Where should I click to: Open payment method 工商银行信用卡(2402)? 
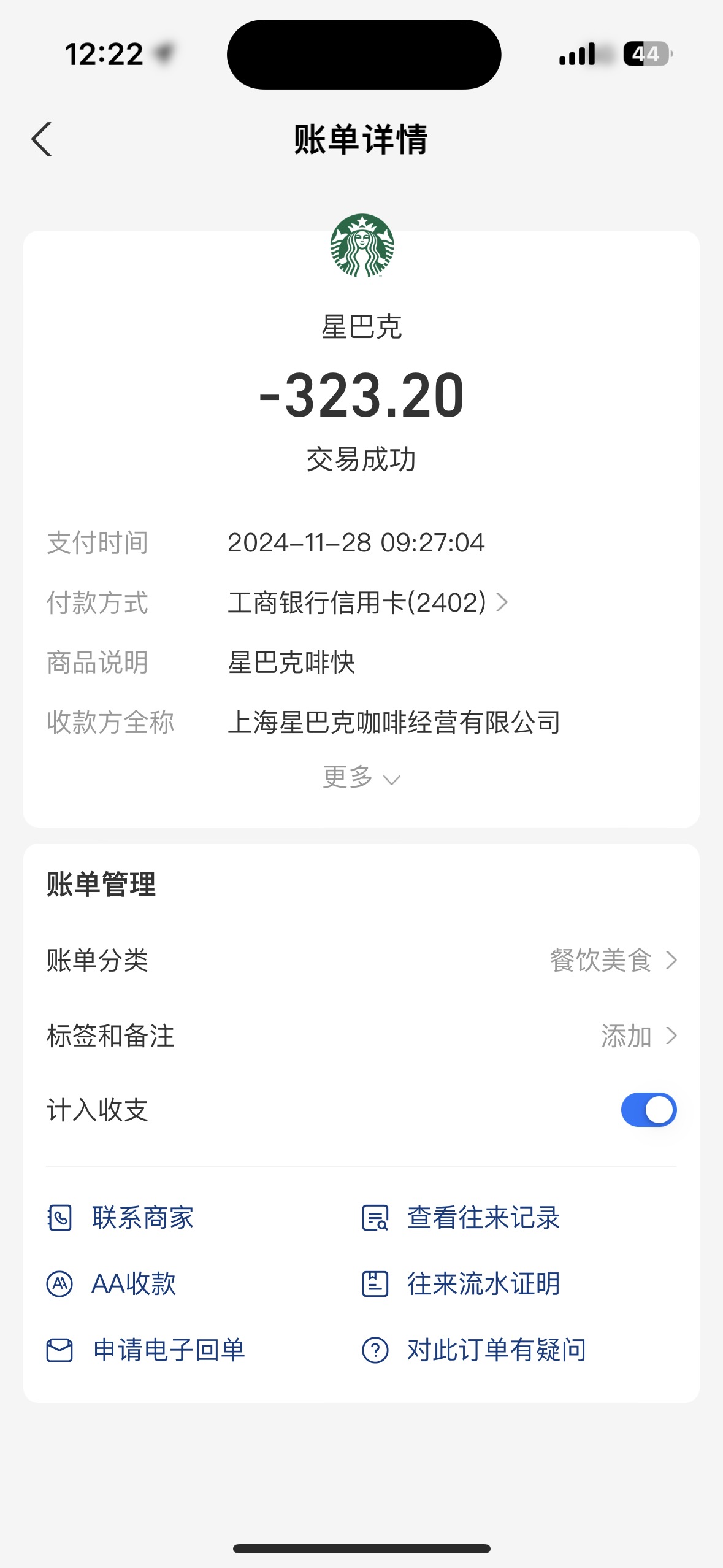point(367,602)
